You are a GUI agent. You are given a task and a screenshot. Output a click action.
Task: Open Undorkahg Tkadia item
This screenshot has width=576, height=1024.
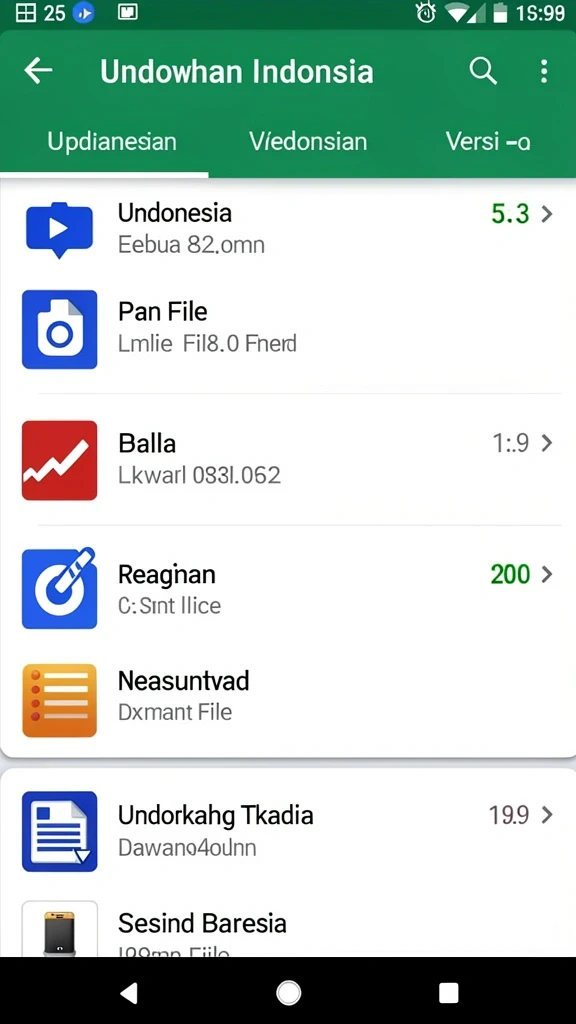coord(288,831)
